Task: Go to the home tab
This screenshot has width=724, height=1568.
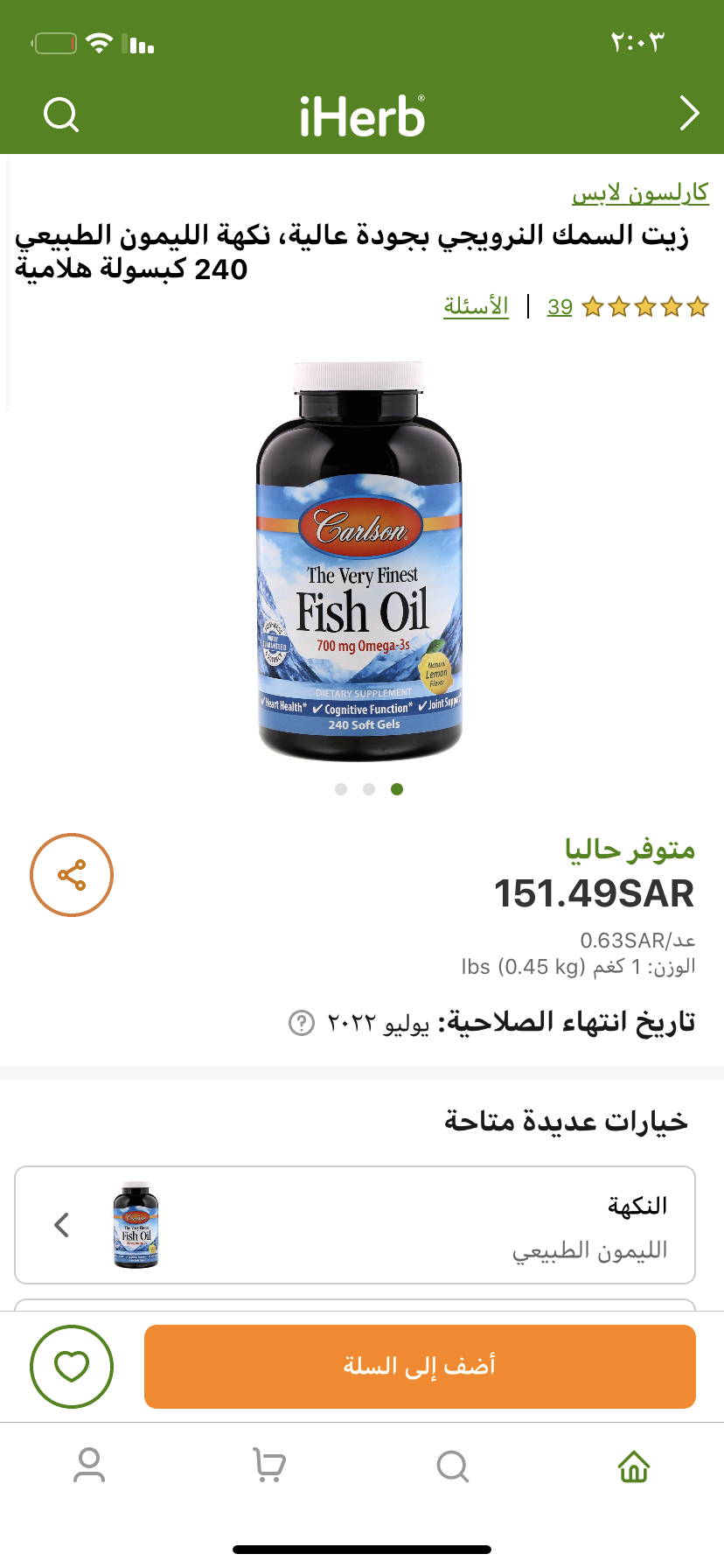Action: pyautogui.click(x=634, y=1466)
